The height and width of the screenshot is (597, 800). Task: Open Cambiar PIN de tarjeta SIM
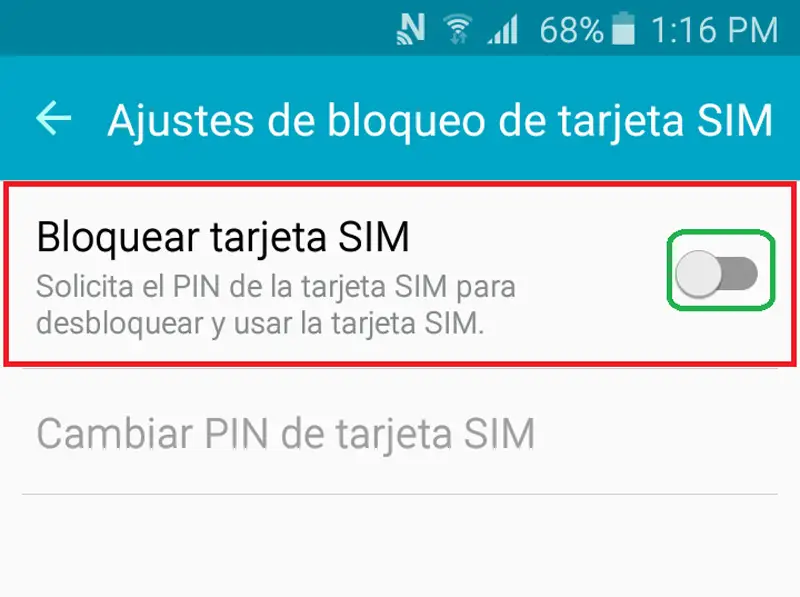point(286,433)
